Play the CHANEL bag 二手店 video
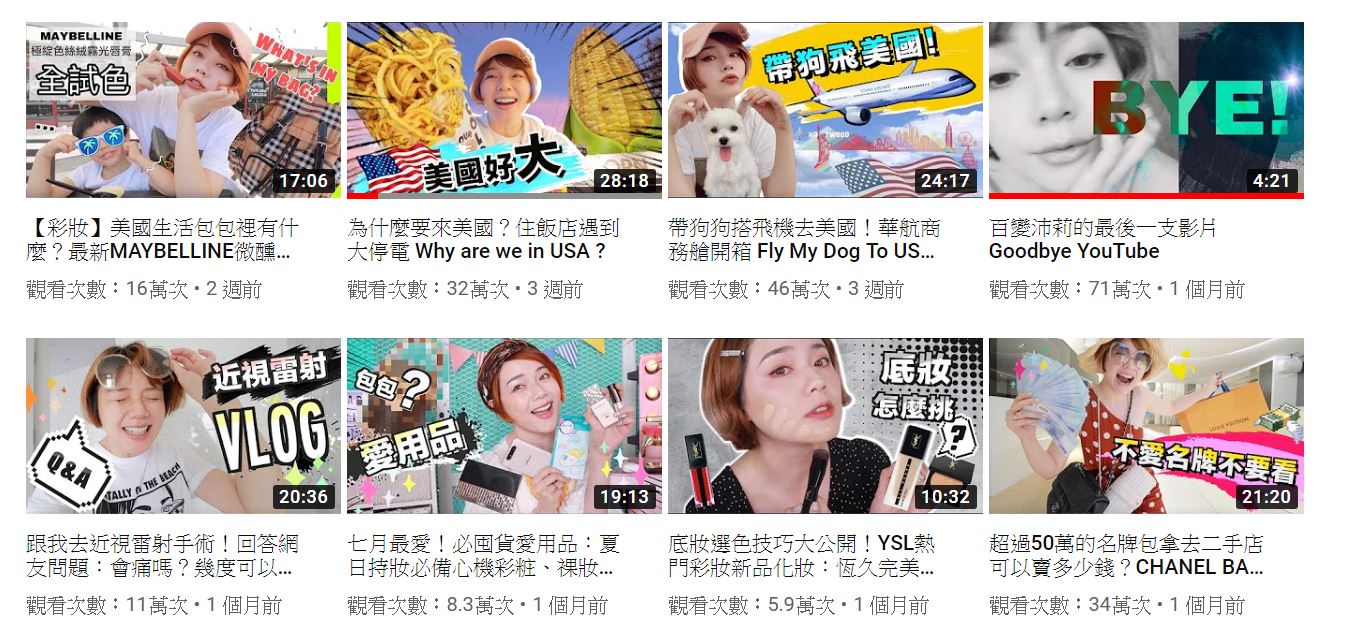Viewport: 1369px width, 620px height. click(x=1146, y=425)
